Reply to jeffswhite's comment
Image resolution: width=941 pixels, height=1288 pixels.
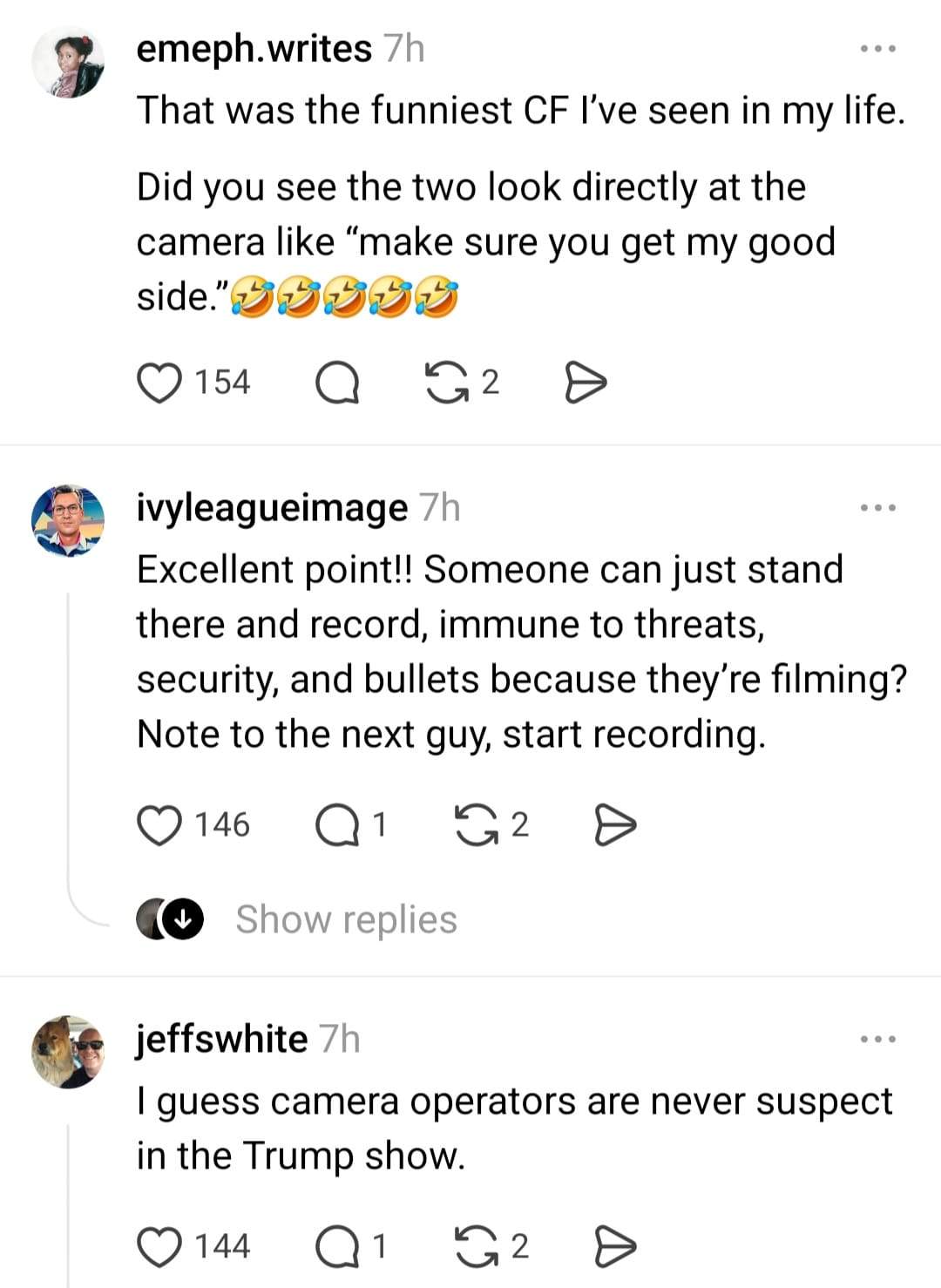pyautogui.click(x=337, y=1246)
